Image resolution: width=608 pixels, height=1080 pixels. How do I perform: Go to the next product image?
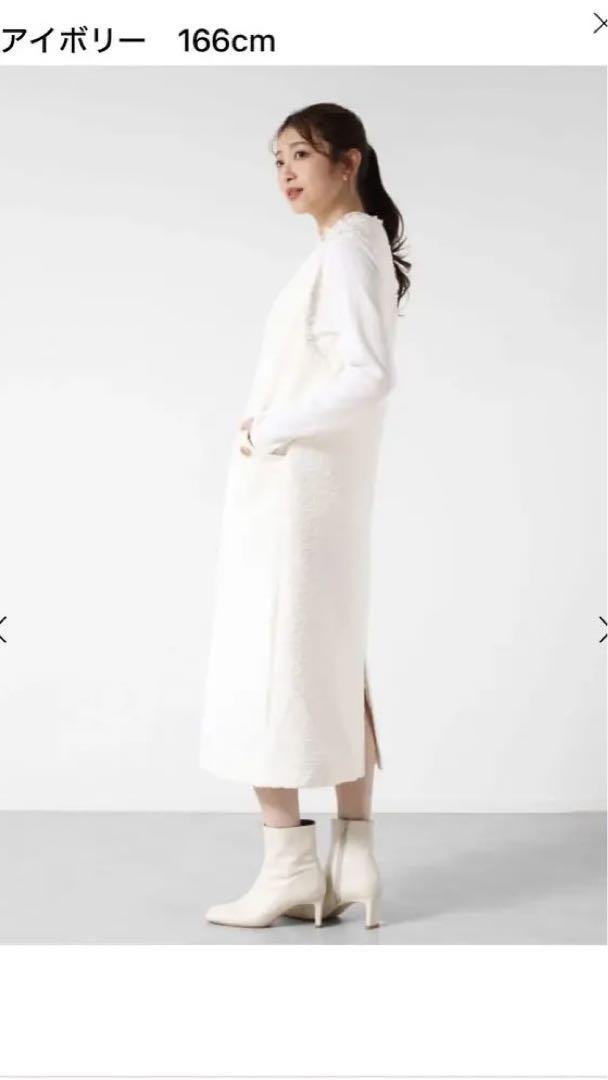(x=602, y=629)
